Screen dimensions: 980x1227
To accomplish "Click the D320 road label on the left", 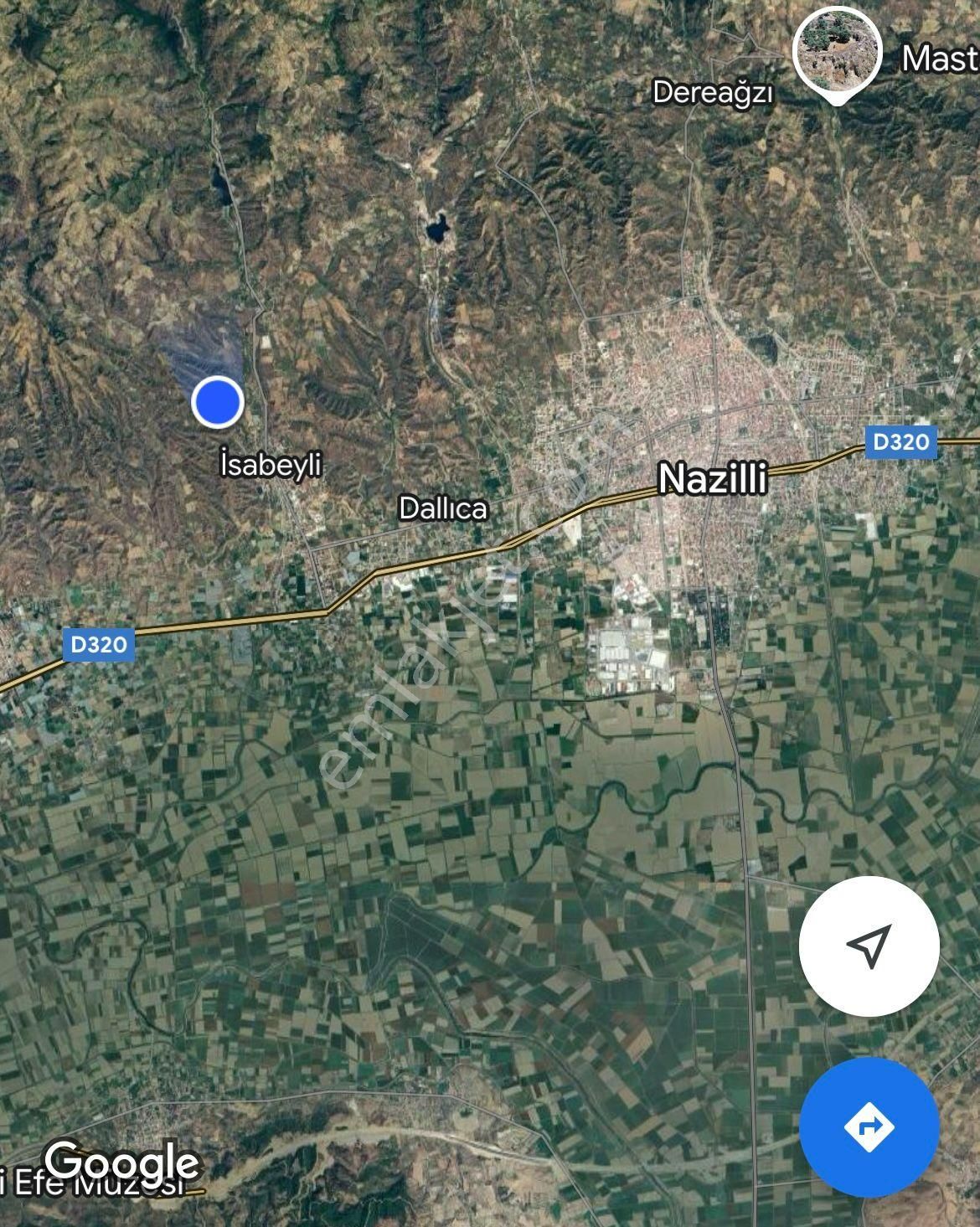I will coord(99,644).
